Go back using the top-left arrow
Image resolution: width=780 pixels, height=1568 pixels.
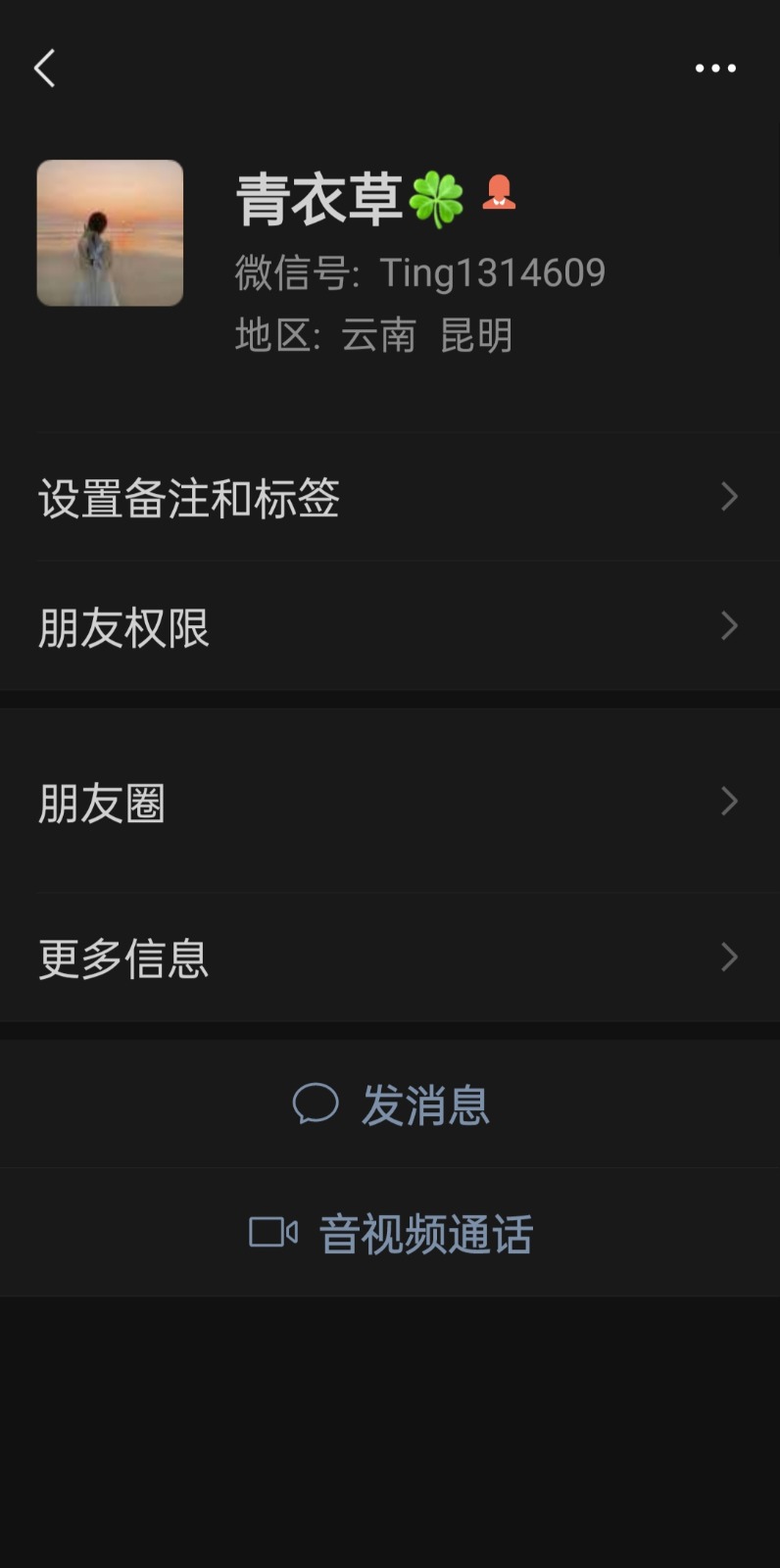[44, 69]
